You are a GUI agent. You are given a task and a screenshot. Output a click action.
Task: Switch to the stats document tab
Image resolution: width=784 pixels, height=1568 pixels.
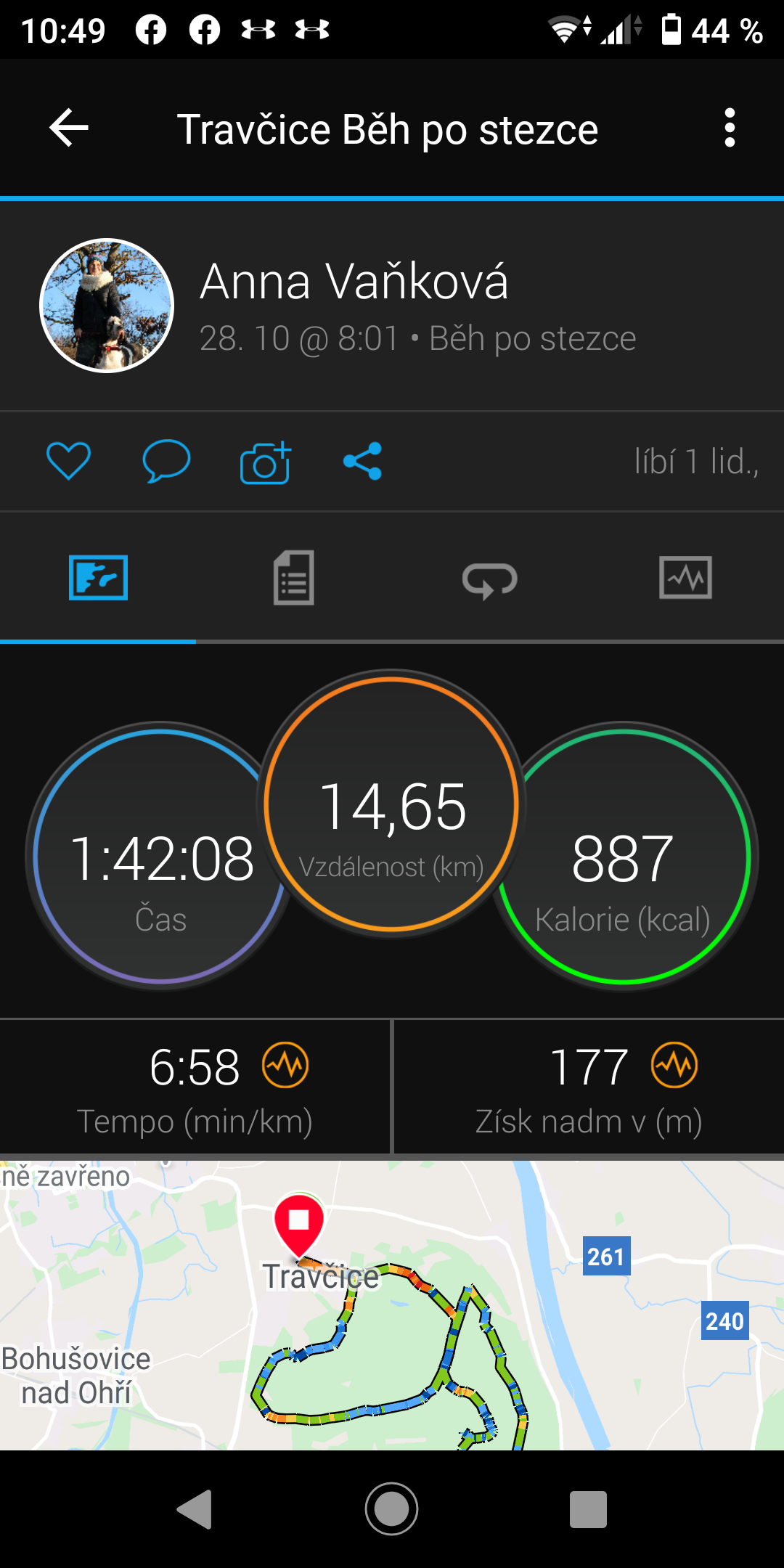294,578
